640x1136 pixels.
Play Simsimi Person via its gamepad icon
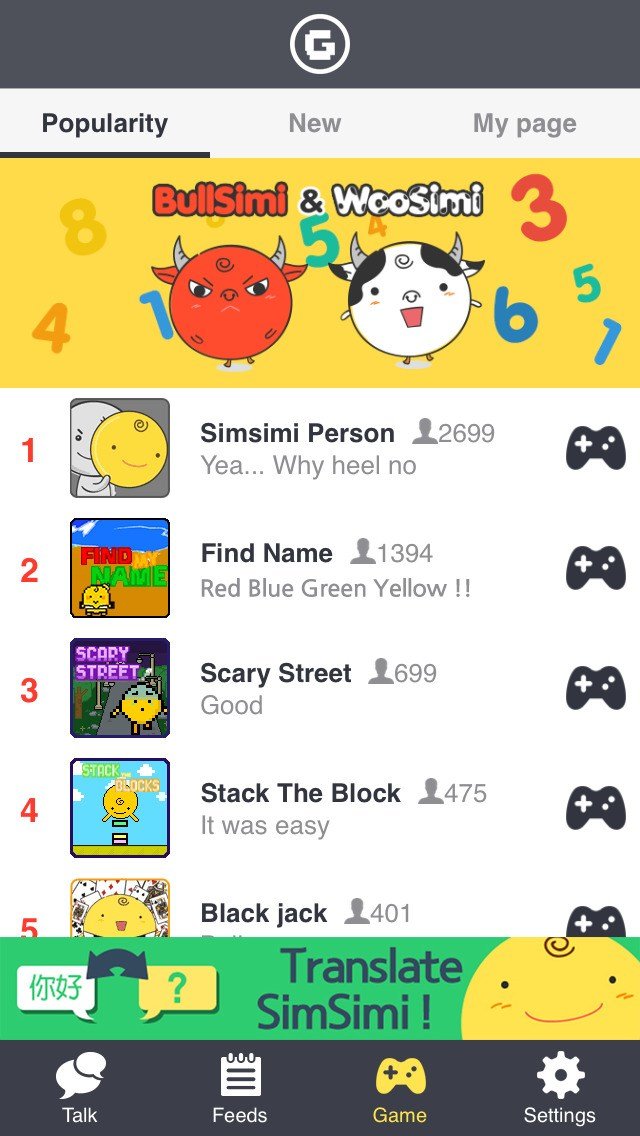coord(596,448)
